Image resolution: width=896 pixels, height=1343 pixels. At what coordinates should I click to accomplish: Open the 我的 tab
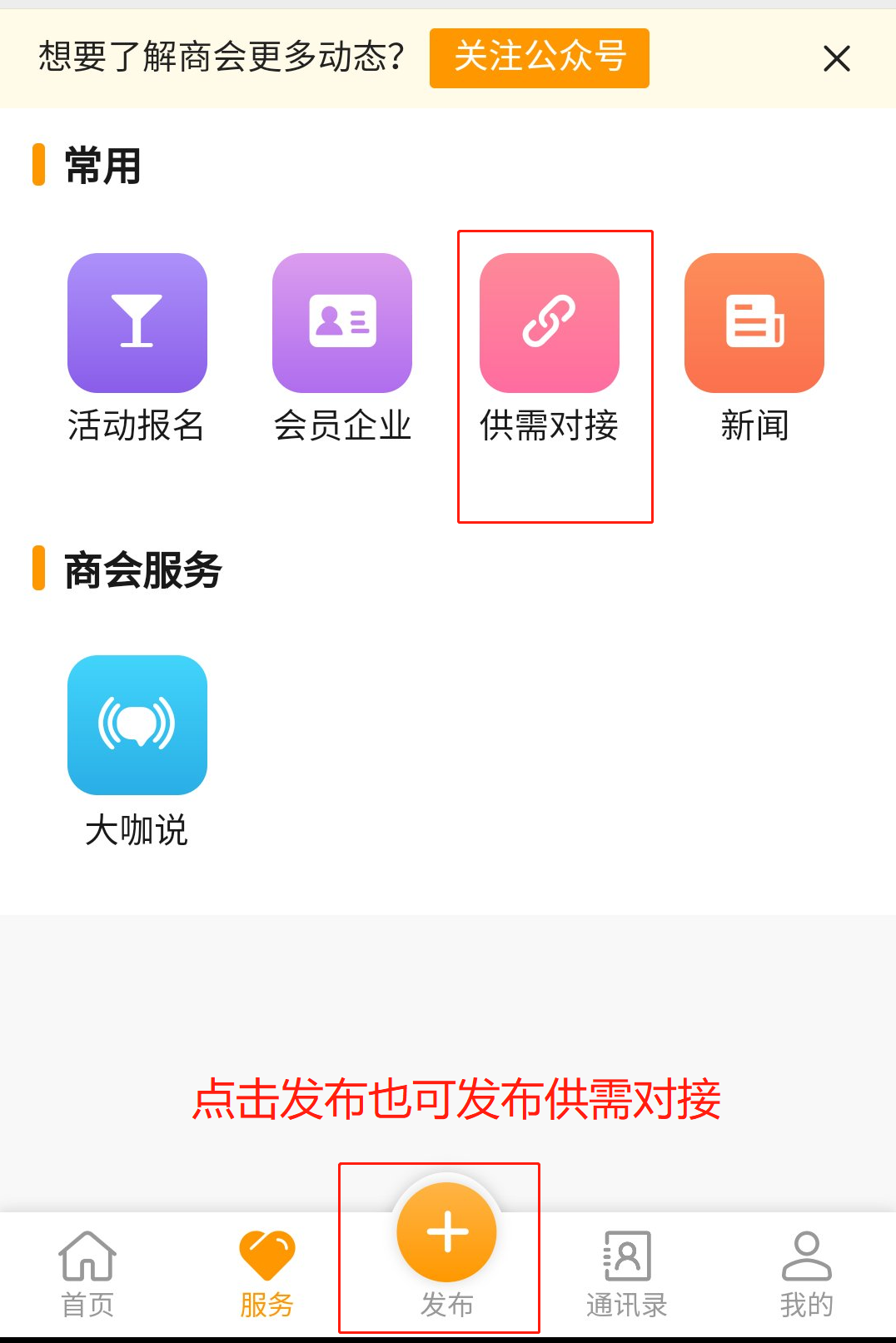coord(806,1273)
